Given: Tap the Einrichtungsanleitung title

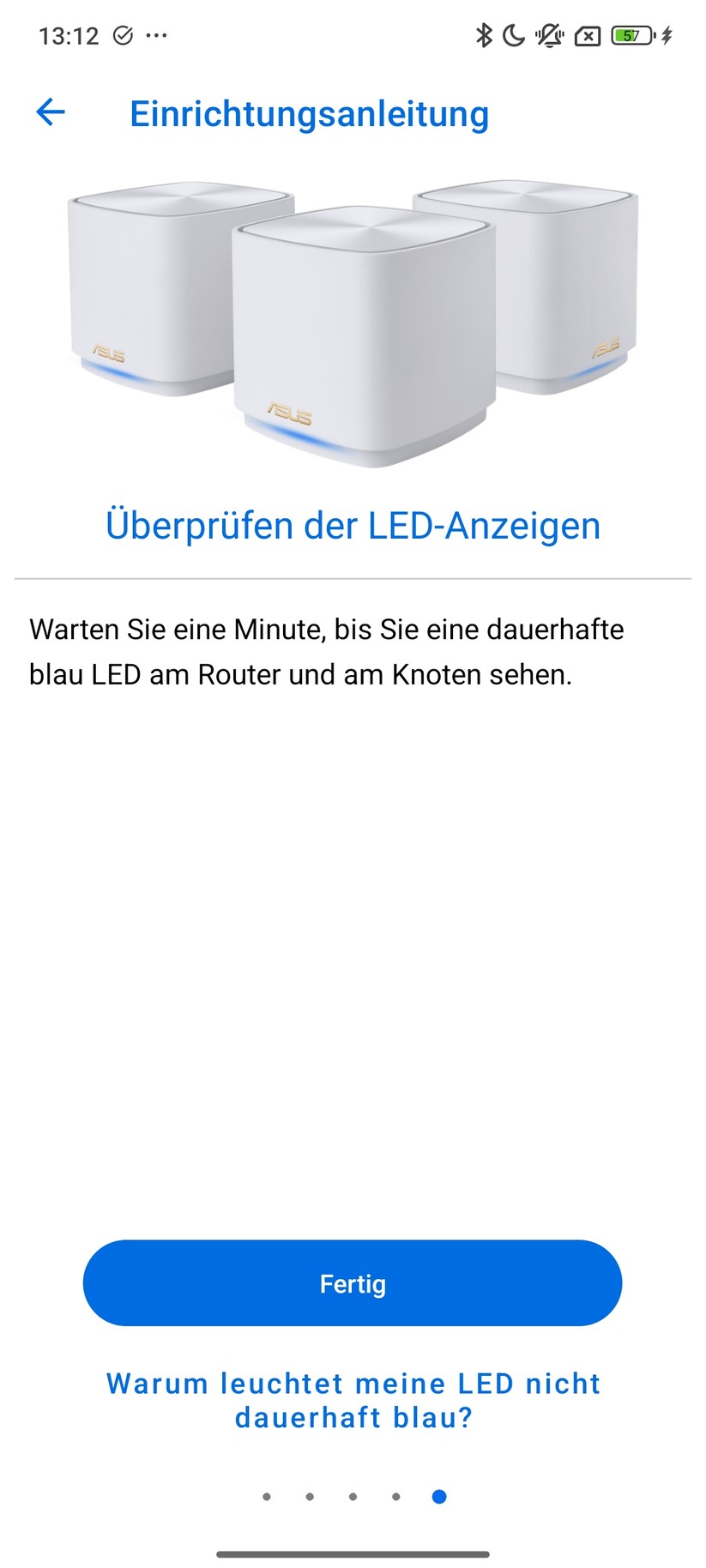Looking at the screenshot, I should [x=309, y=112].
